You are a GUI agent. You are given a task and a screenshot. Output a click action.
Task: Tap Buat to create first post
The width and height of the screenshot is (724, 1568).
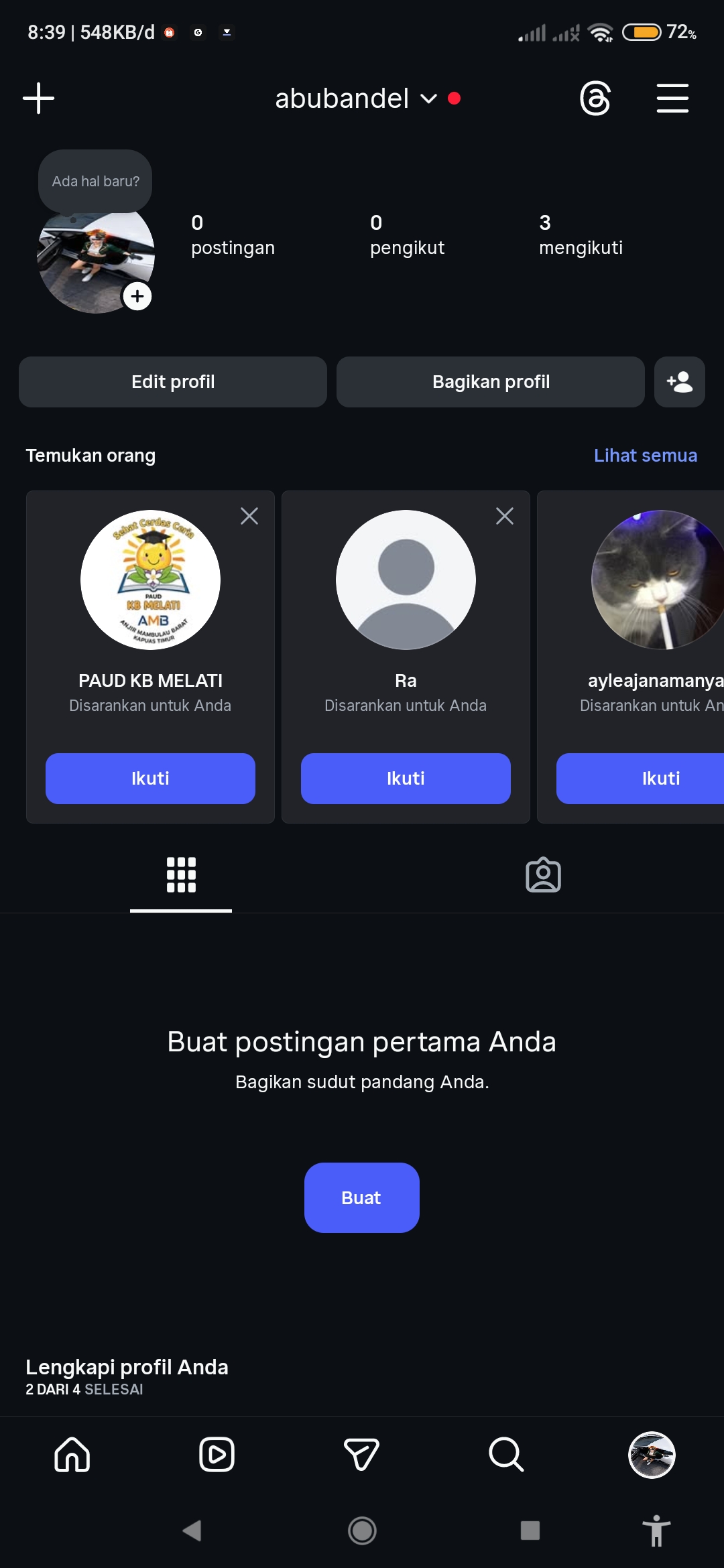[362, 1197]
